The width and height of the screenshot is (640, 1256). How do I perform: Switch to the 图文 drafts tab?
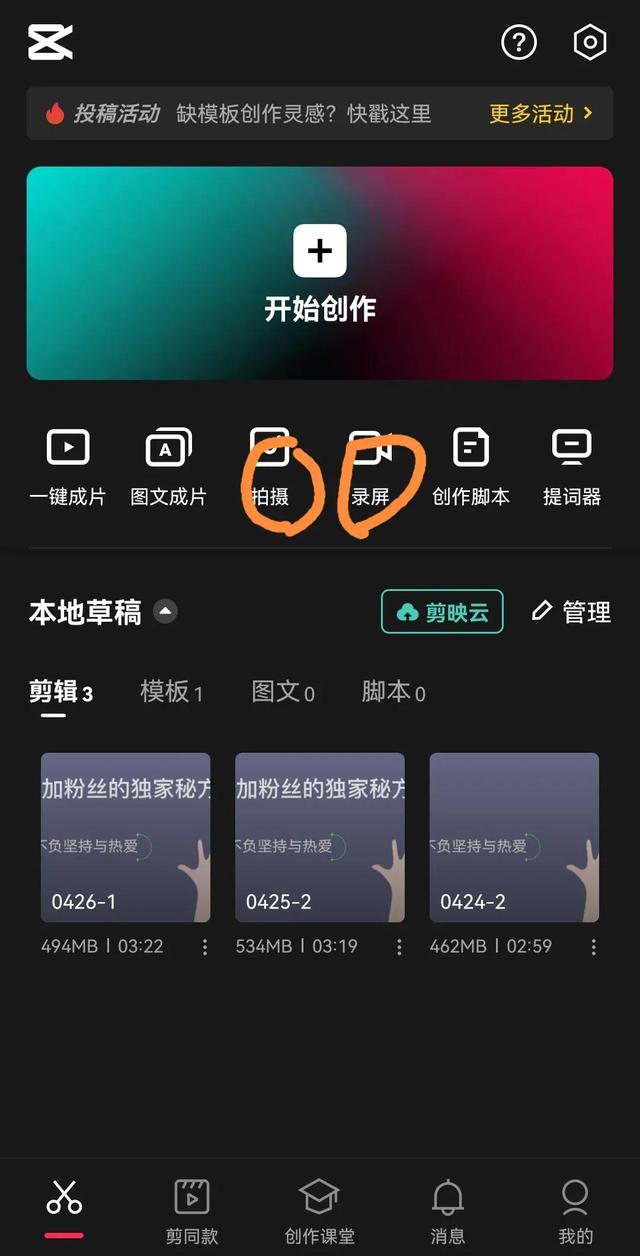tap(282, 692)
